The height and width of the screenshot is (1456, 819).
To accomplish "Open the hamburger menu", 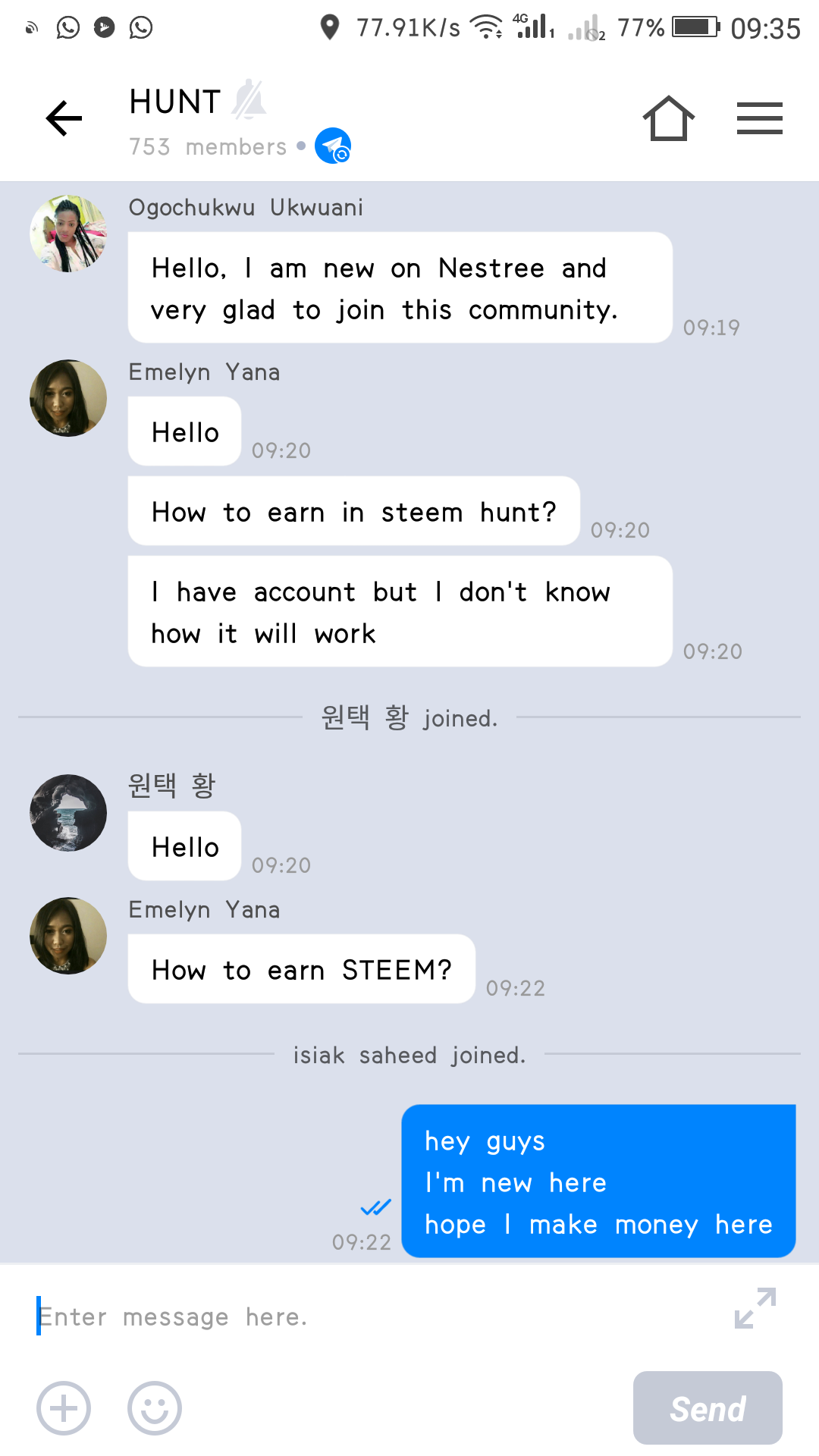I will (759, 118).
